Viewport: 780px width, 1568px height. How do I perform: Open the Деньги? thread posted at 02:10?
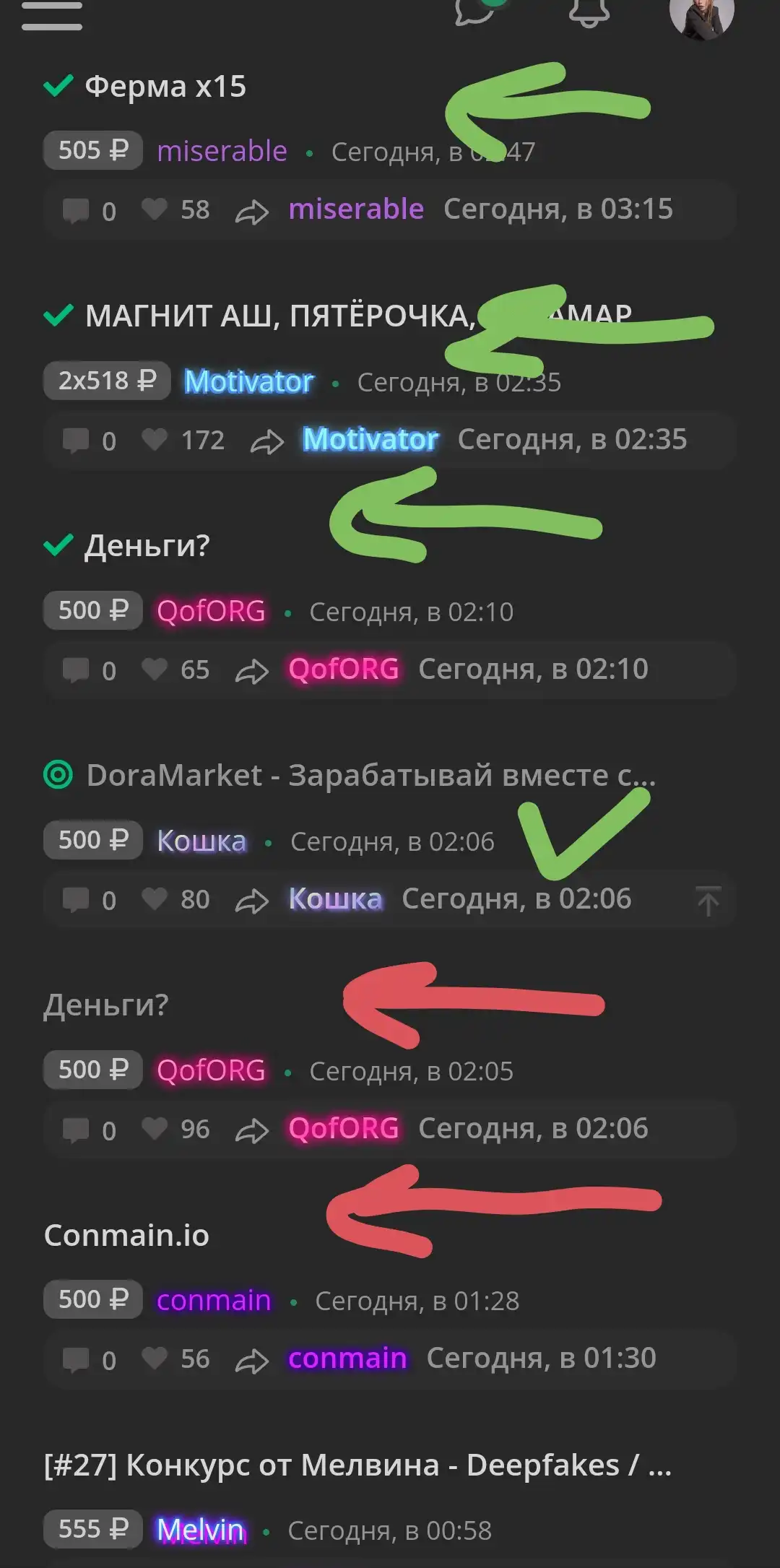tap(147, 545)
